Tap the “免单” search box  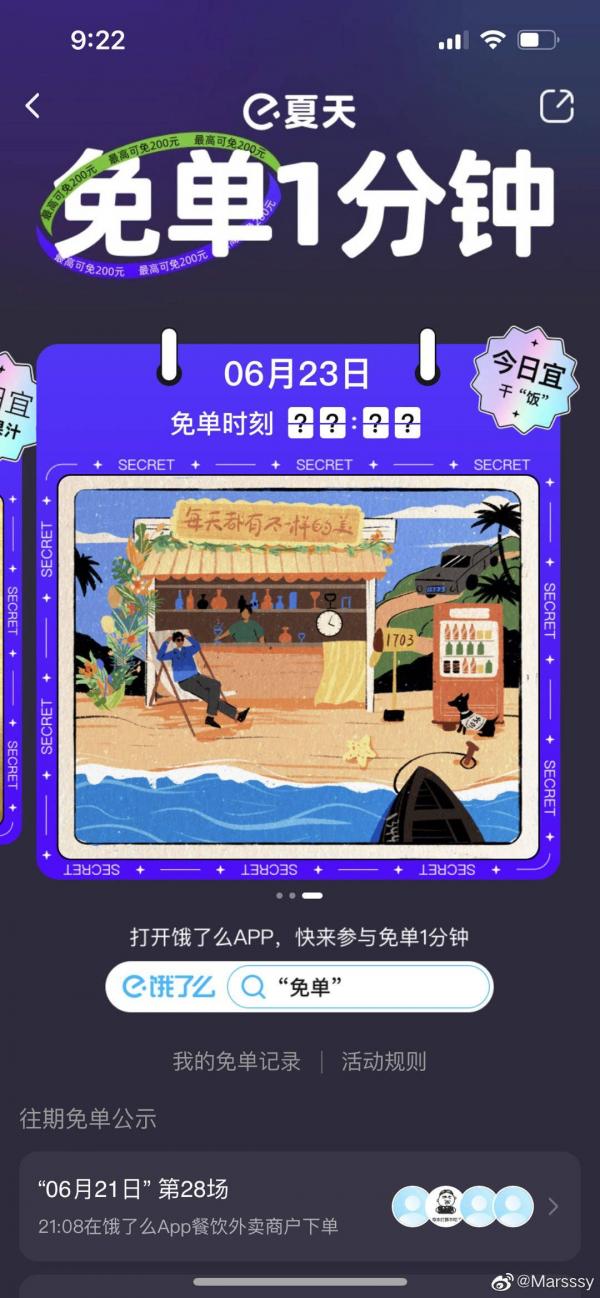click(359, 987)
